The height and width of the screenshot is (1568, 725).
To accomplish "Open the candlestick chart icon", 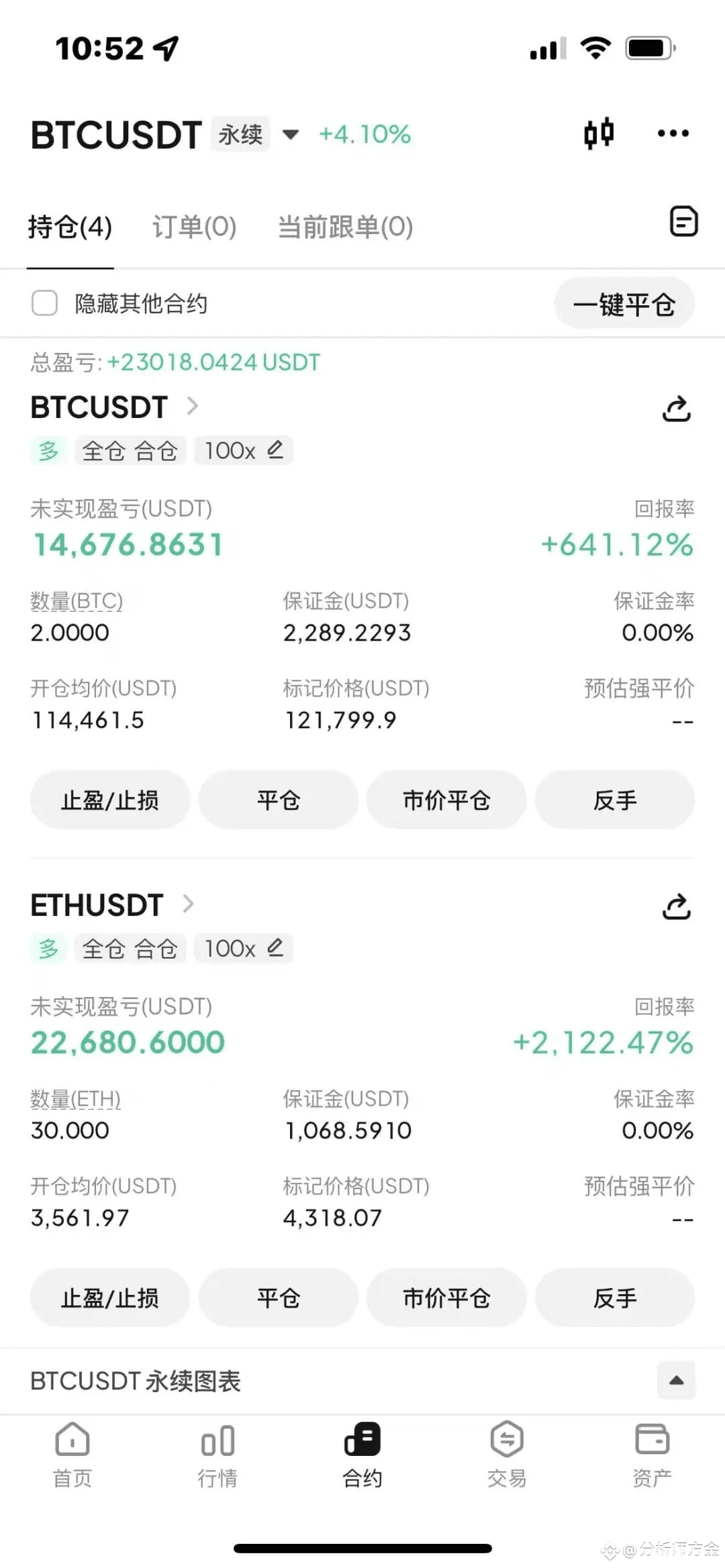I will (x=598, y=134).
